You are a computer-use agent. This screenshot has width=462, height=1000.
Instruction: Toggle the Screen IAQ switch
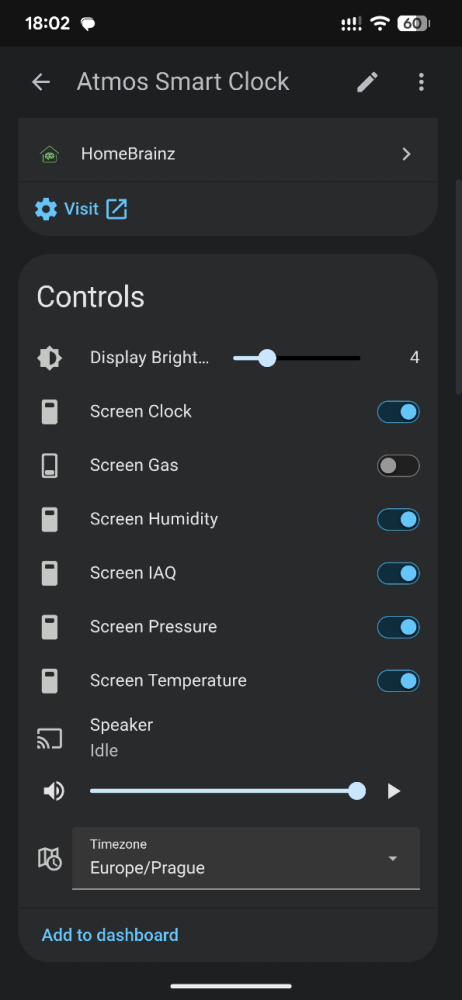coord(398,573)
